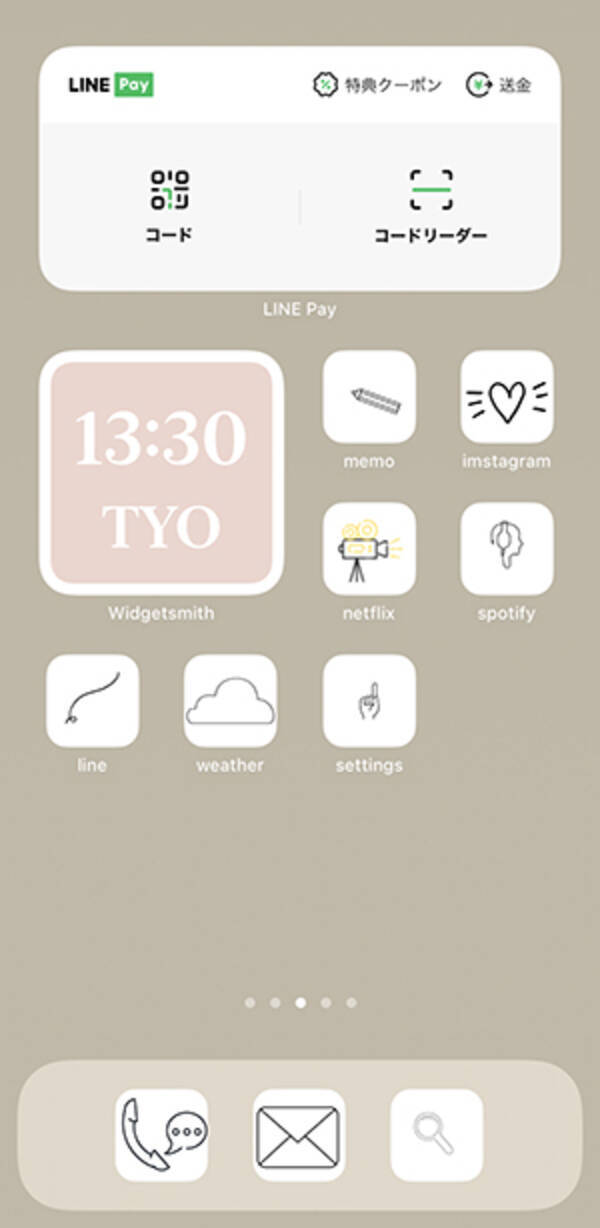600x1228 pixels.
Task: Open 特典クーポン coupons in LINE Pay
Action: point(377,85)
